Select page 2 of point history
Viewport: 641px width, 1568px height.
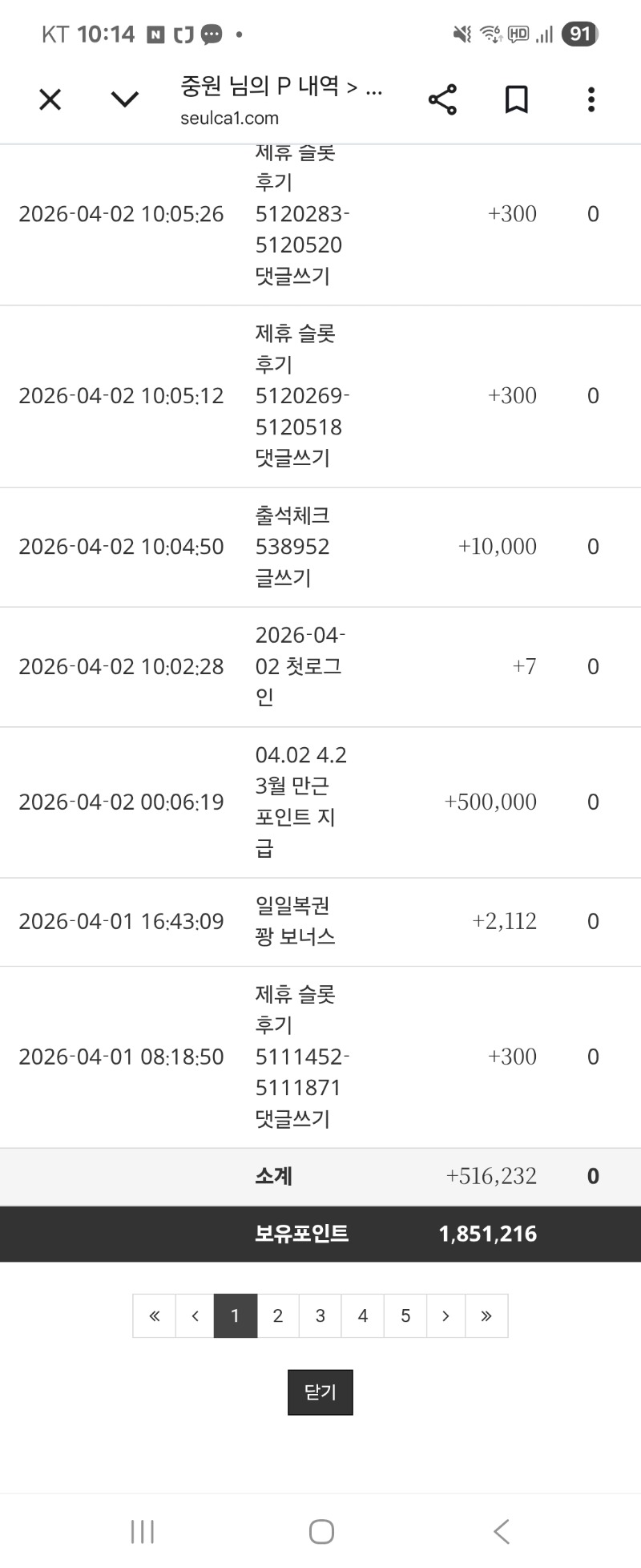(277, 1315)
